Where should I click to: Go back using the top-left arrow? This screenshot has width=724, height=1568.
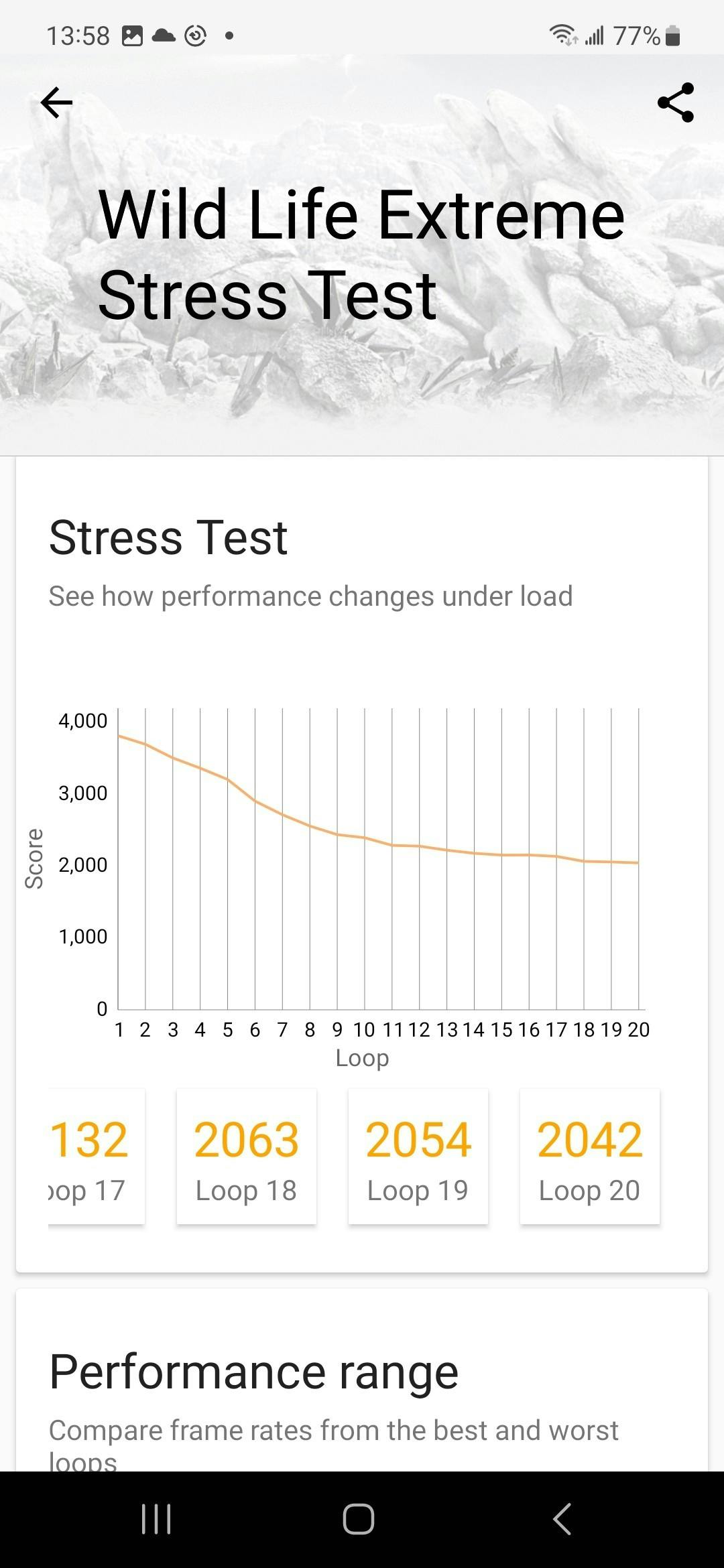tap(56, 103)
